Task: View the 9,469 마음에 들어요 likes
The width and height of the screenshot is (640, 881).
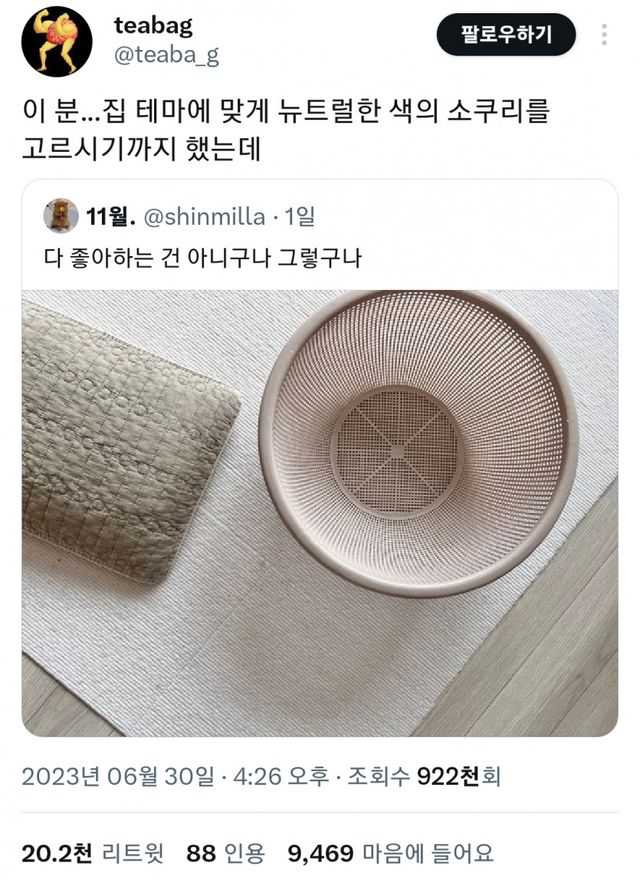Action: (390, 853)
